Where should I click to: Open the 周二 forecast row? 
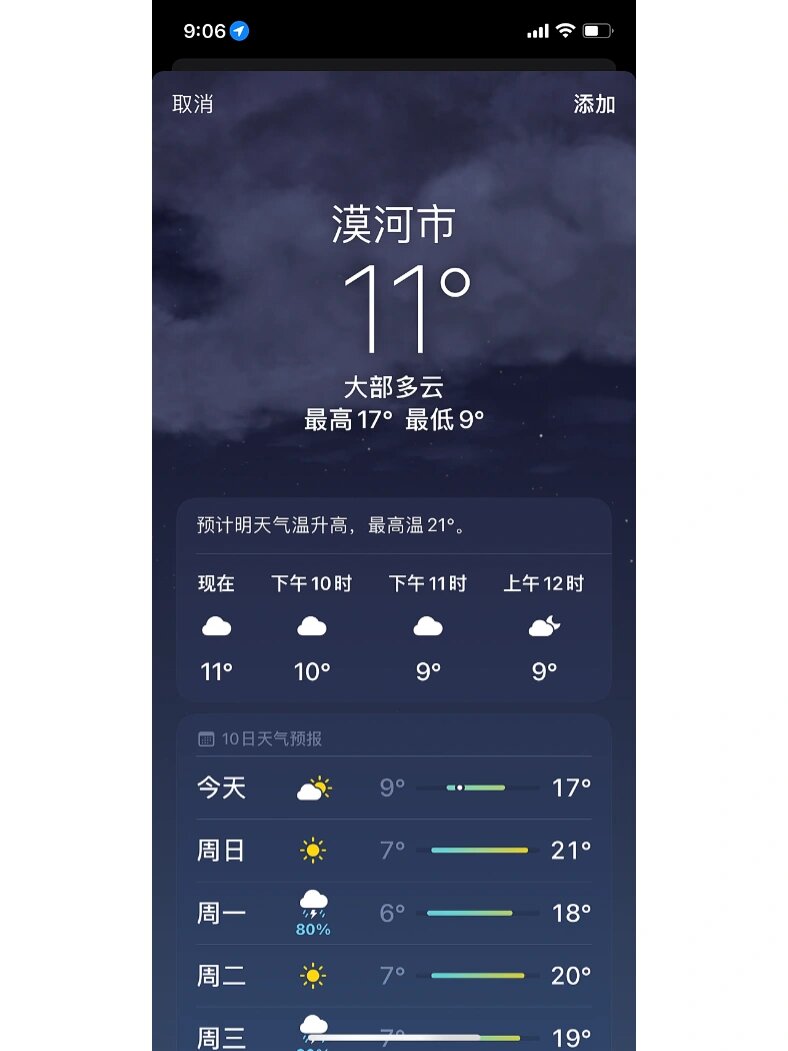click(393, 975)
